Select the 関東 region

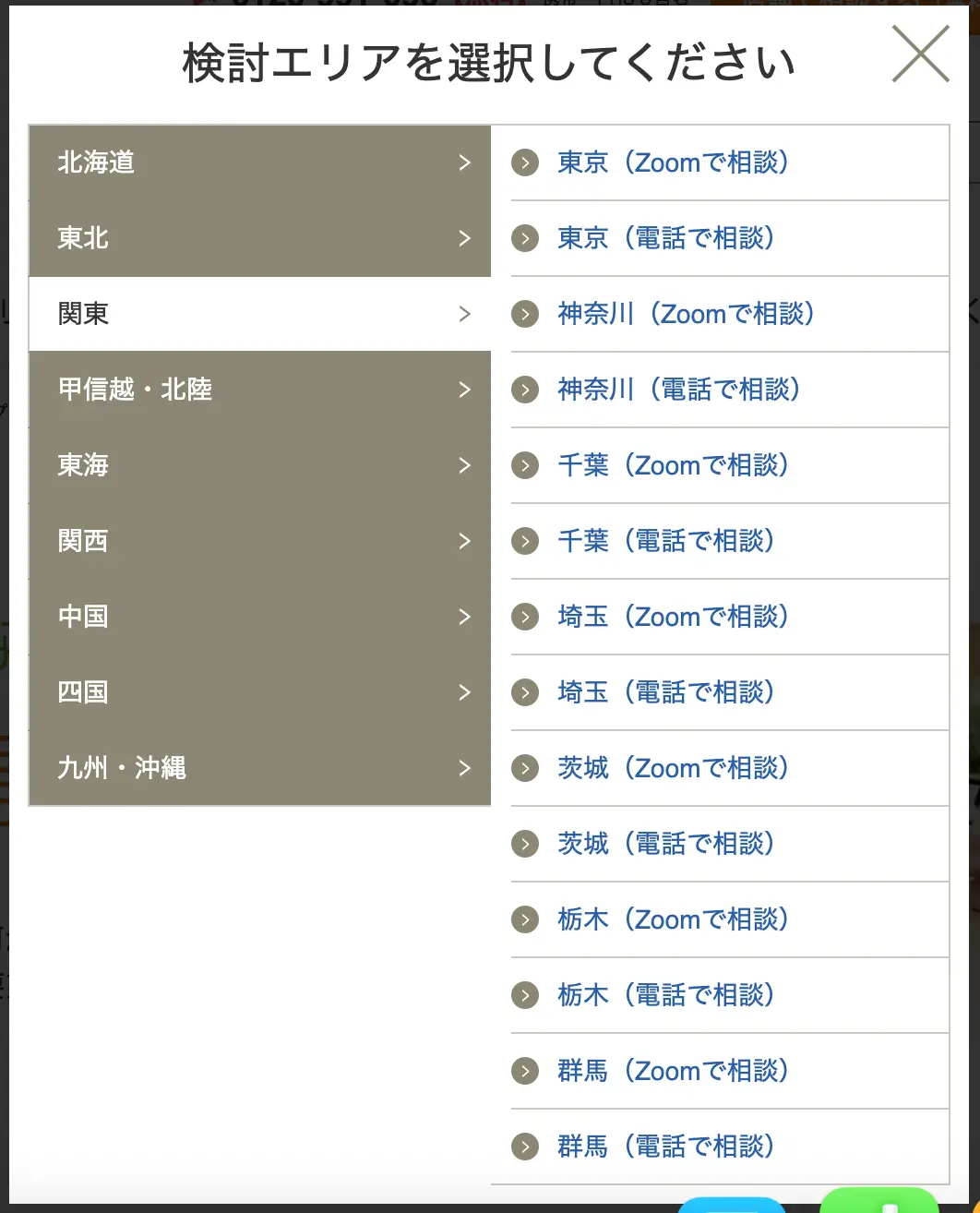point(259,314)
